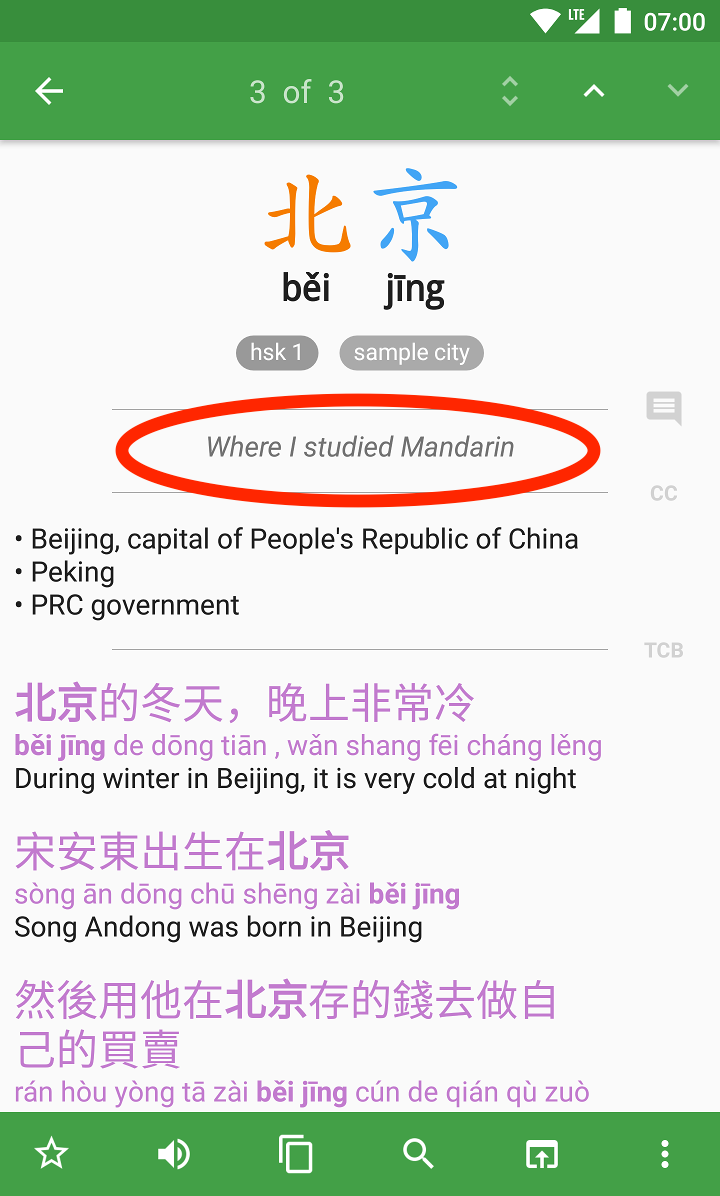The image size is (720, 1196).
Task: Tap the up-down entry sort arrows
Action: (510, 91)
